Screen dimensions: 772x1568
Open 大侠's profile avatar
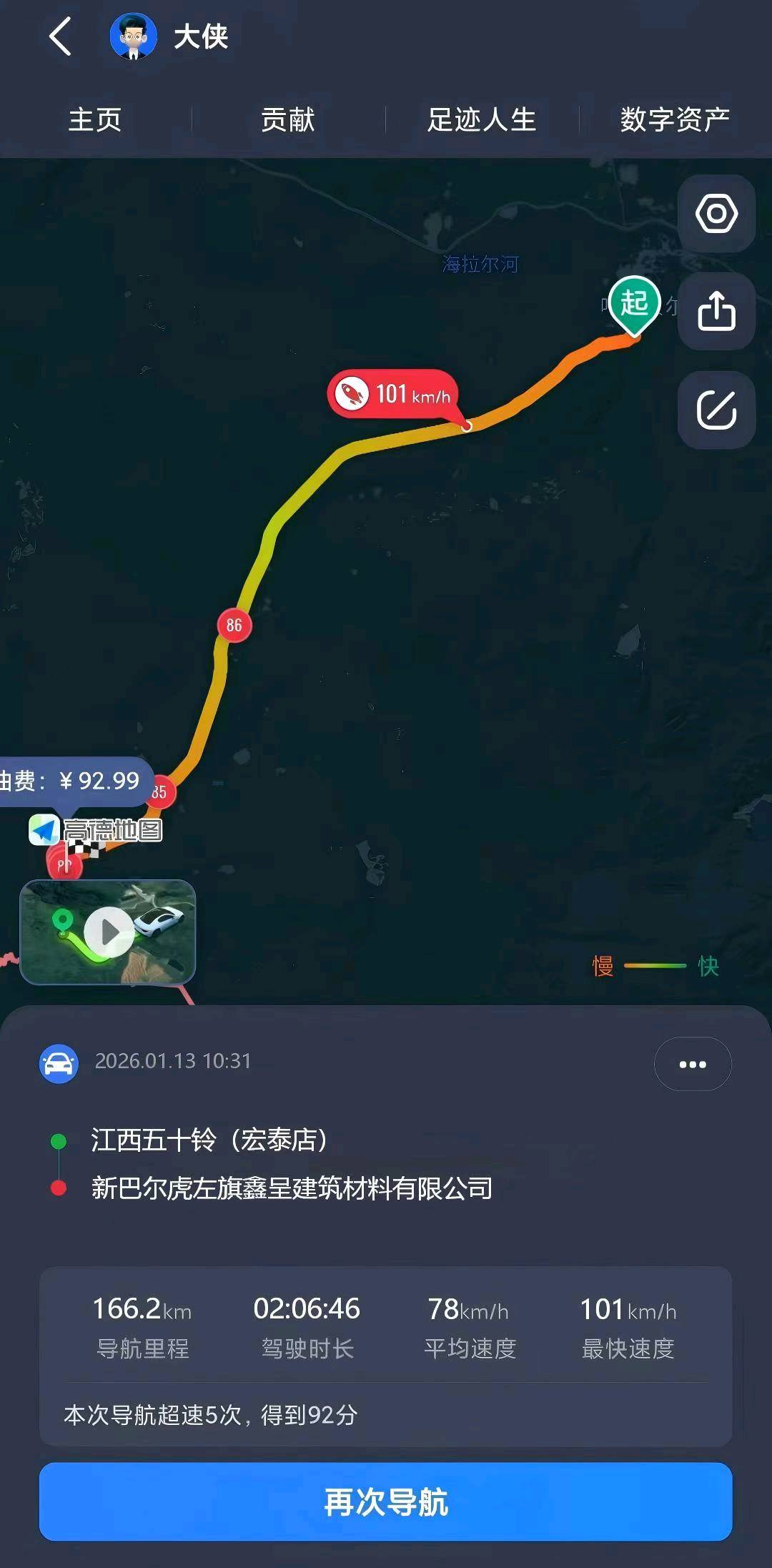(133, 36)
